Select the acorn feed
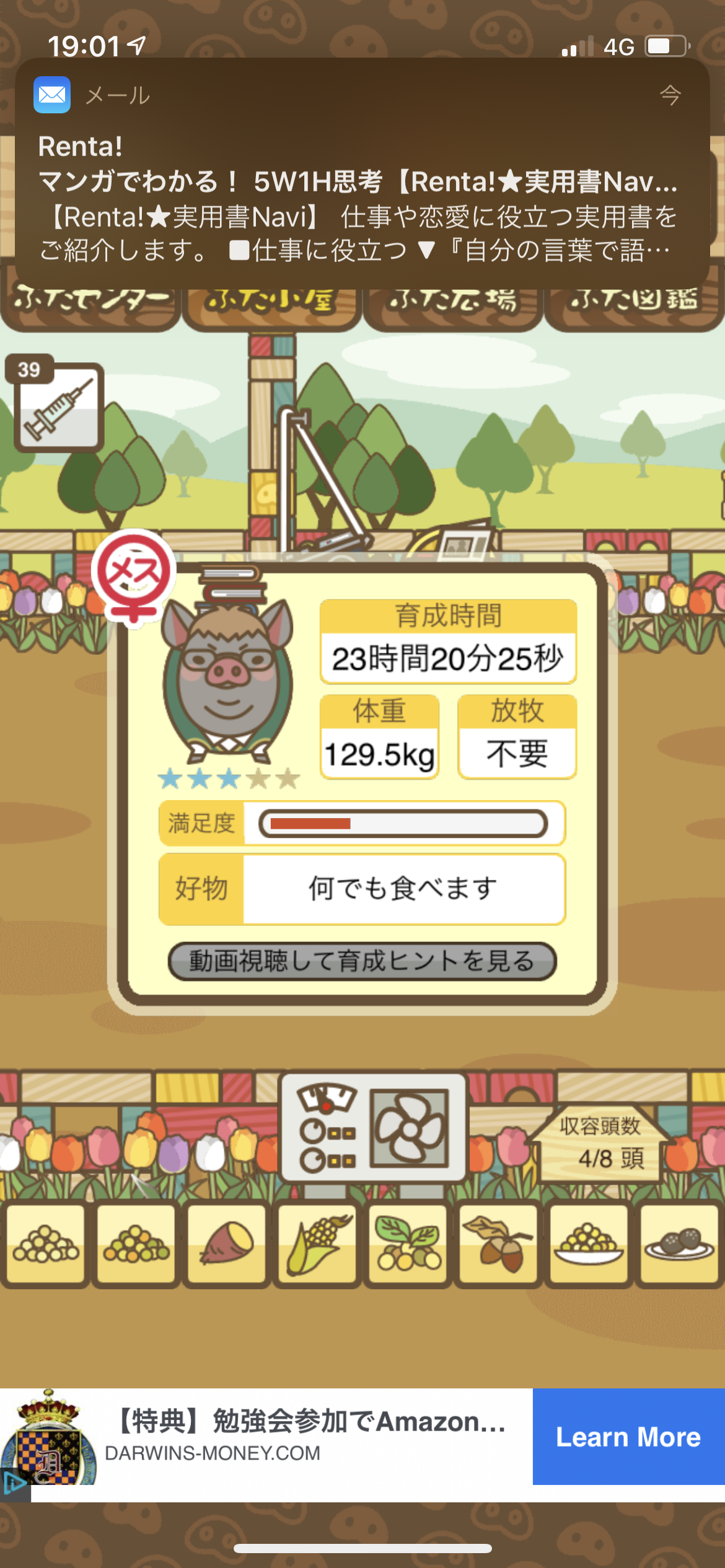This screenshot has width=725, height=1568. point(498,1245)
